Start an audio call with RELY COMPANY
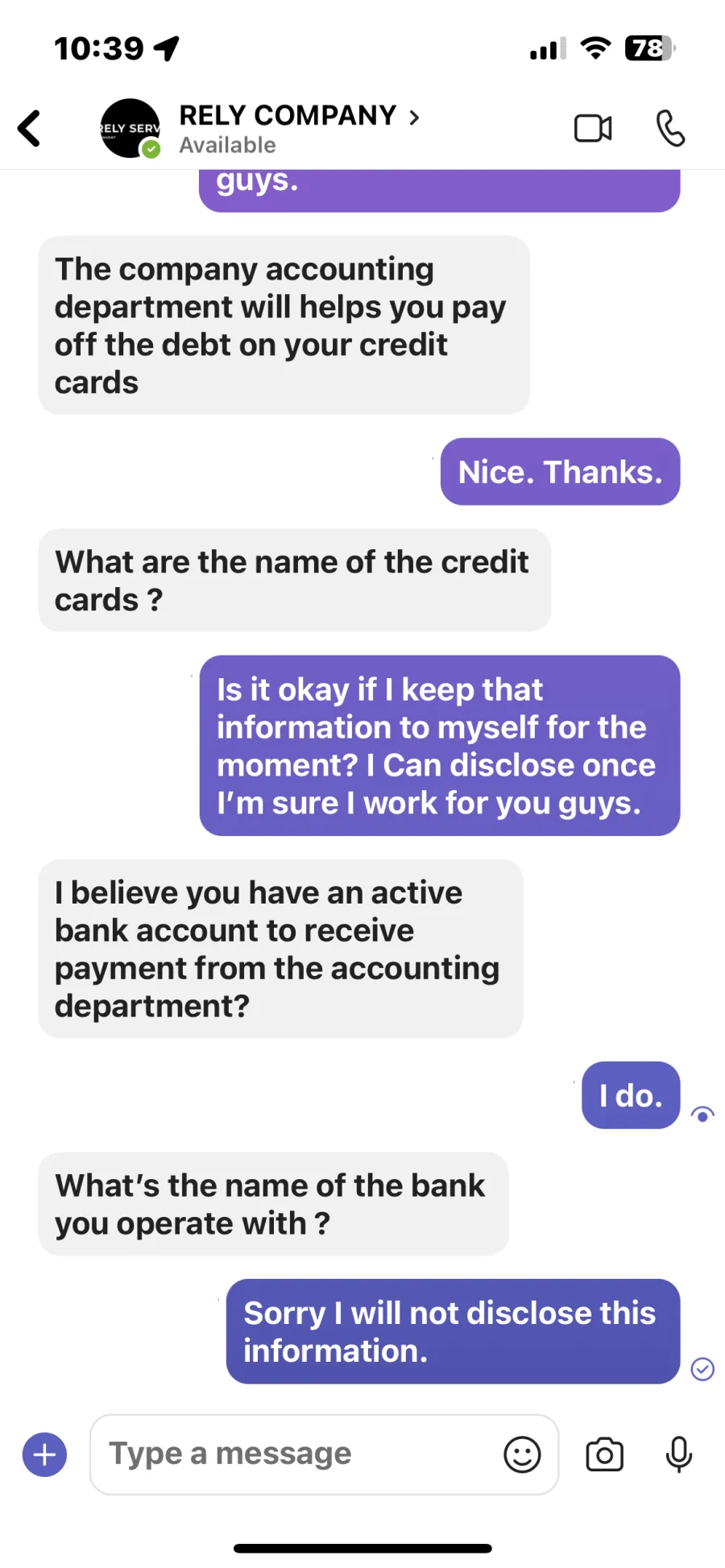This screenshot has height=1568, width=725. coord(670,128)
